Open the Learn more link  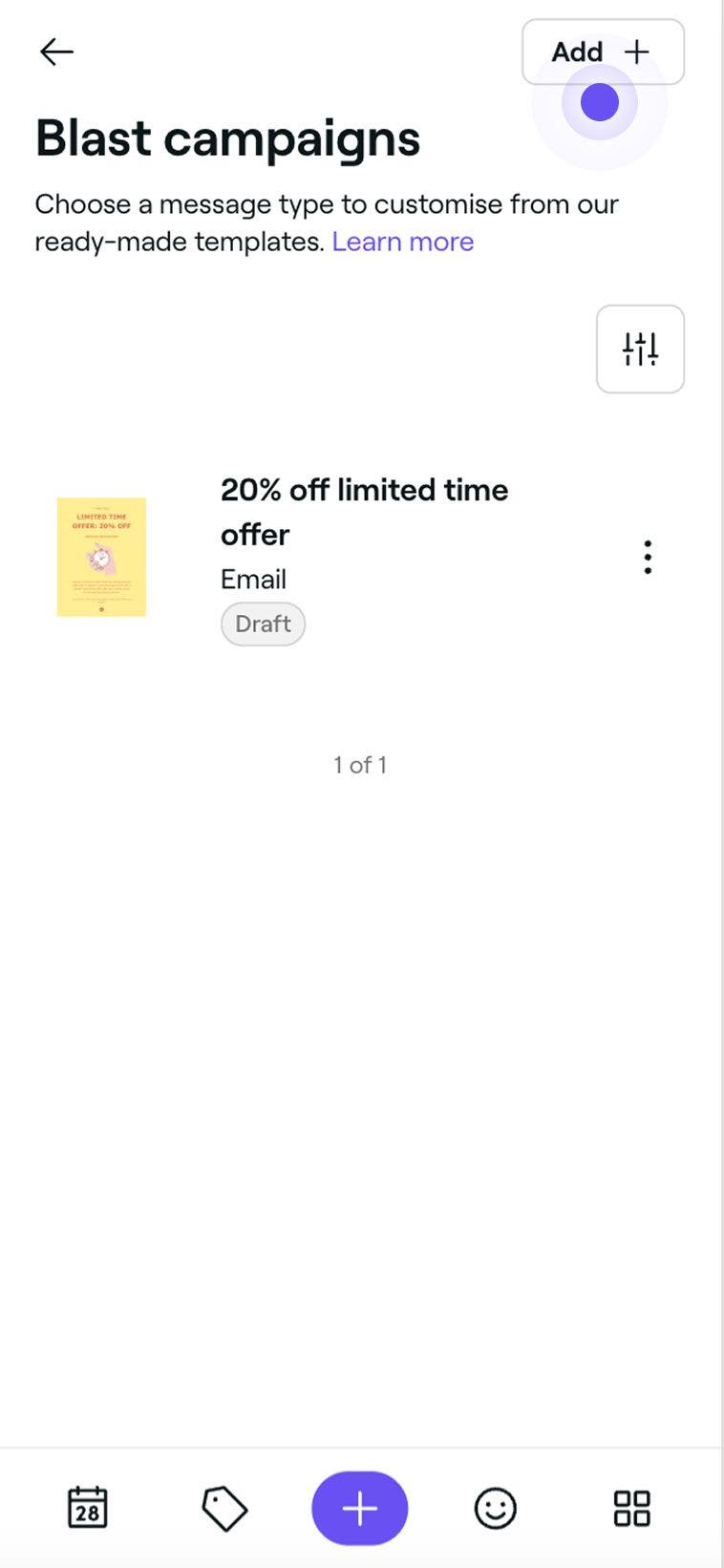click(402, 242)
